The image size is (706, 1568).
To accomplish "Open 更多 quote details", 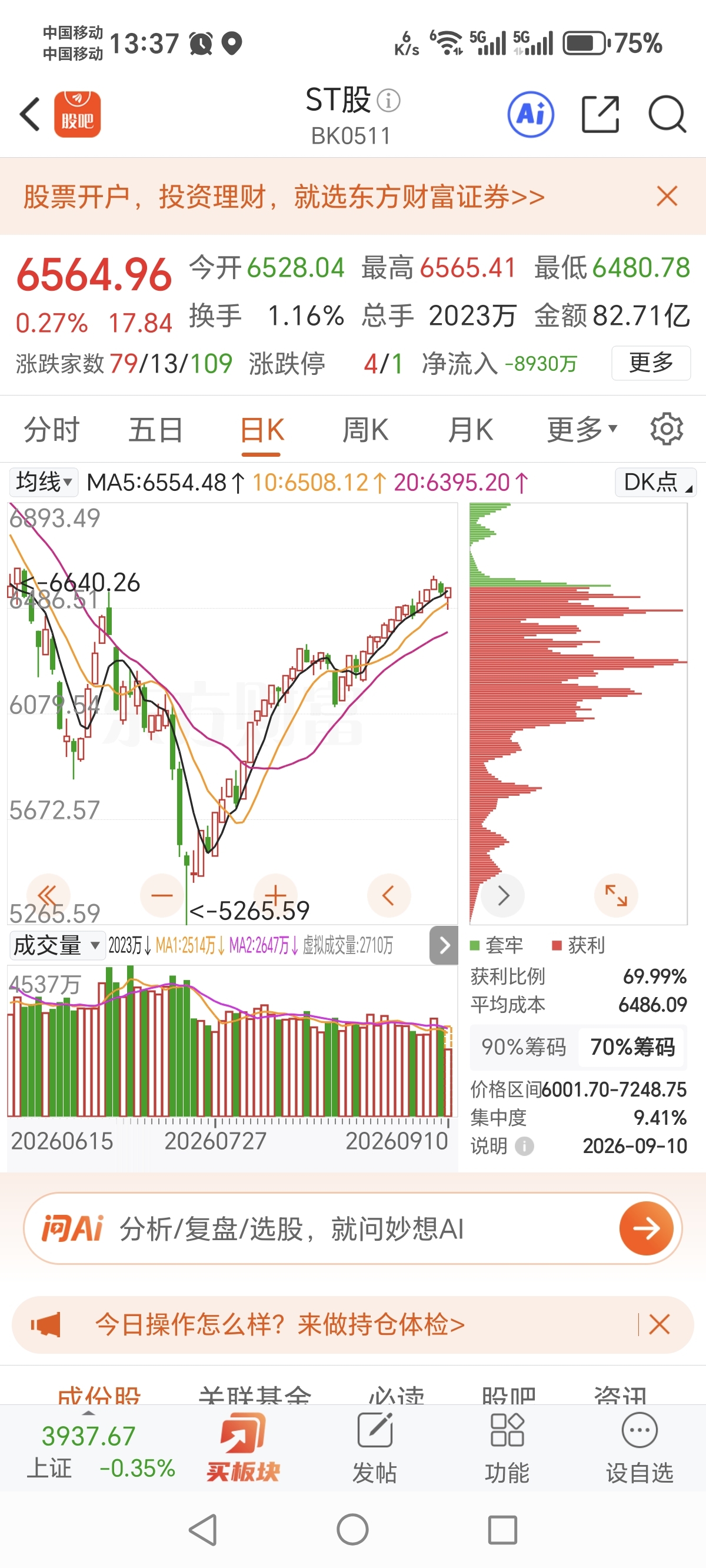I will (x=651, y=363).
